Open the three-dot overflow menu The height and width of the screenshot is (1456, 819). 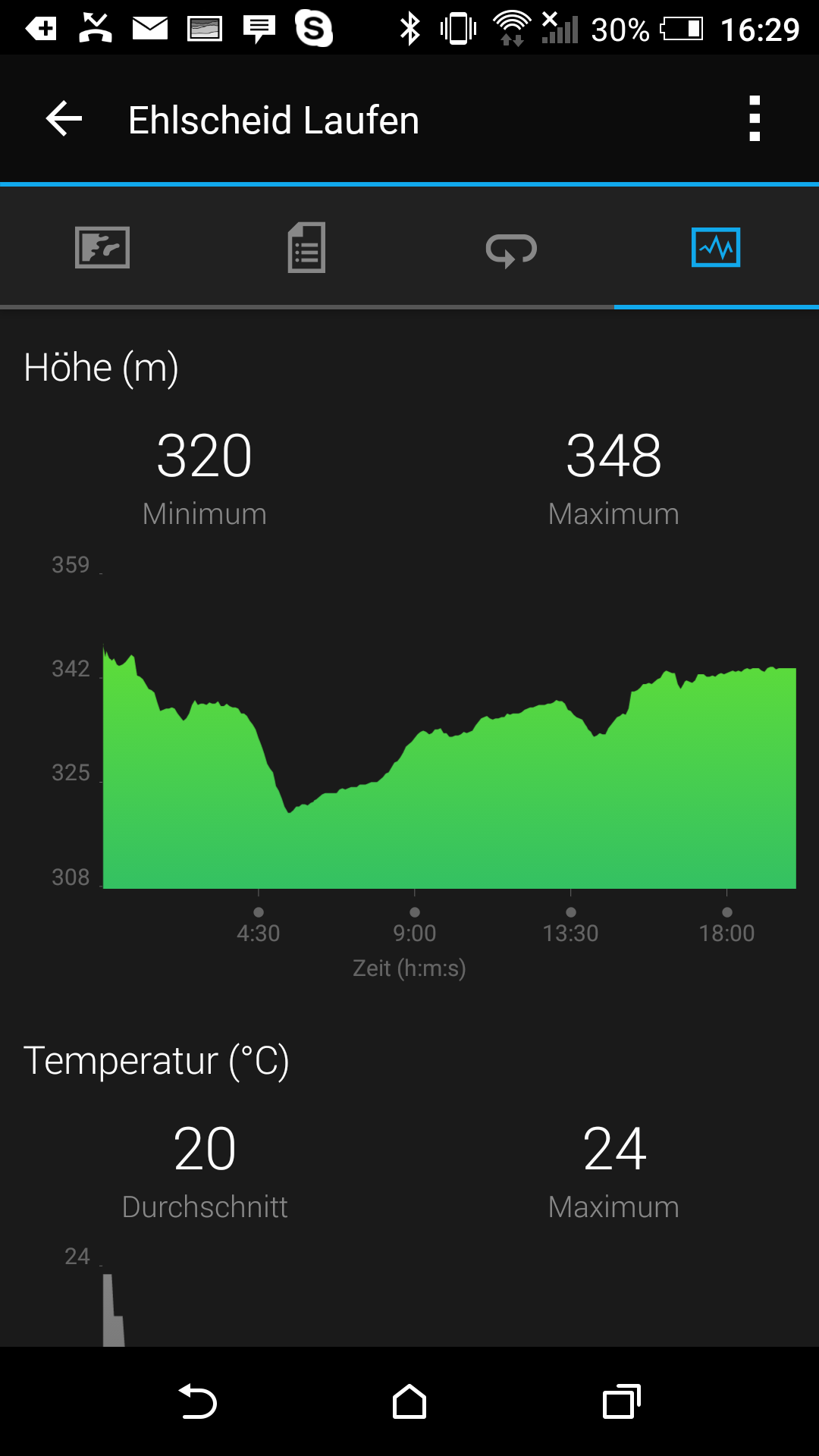(754, 119)
